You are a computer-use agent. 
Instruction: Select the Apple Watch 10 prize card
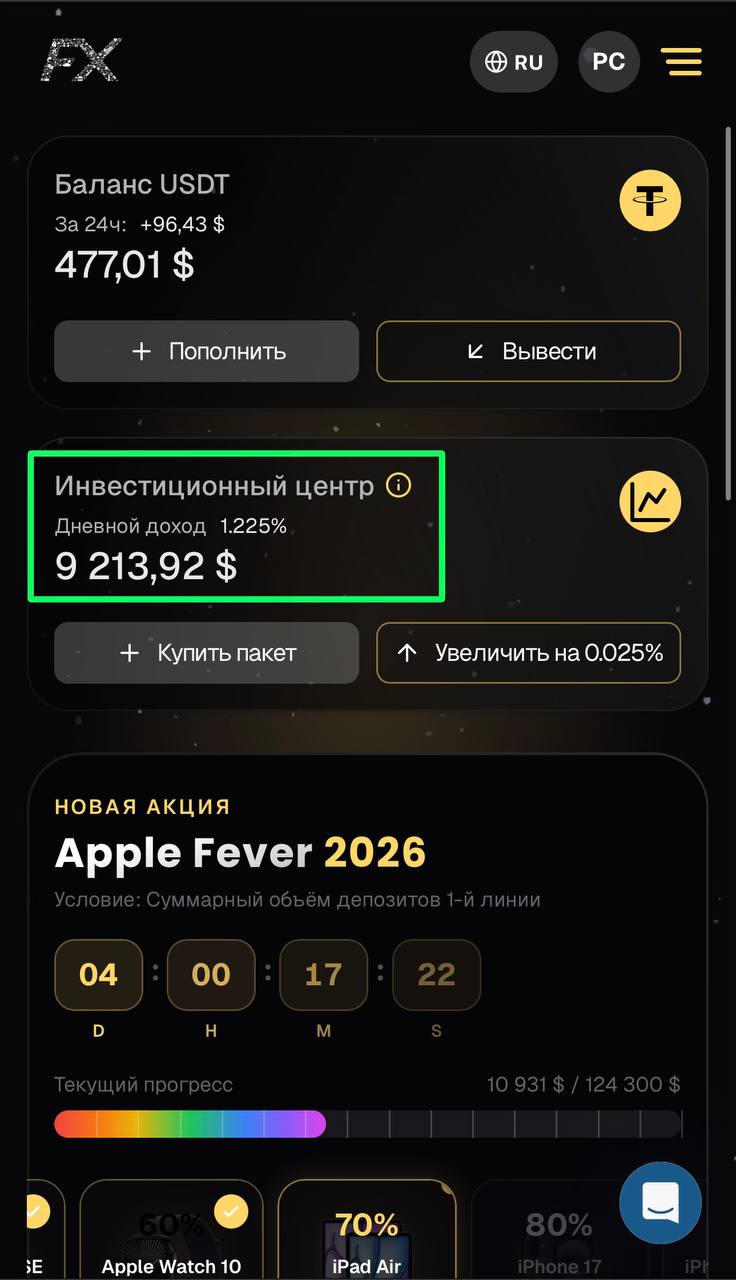point(171,1235)
